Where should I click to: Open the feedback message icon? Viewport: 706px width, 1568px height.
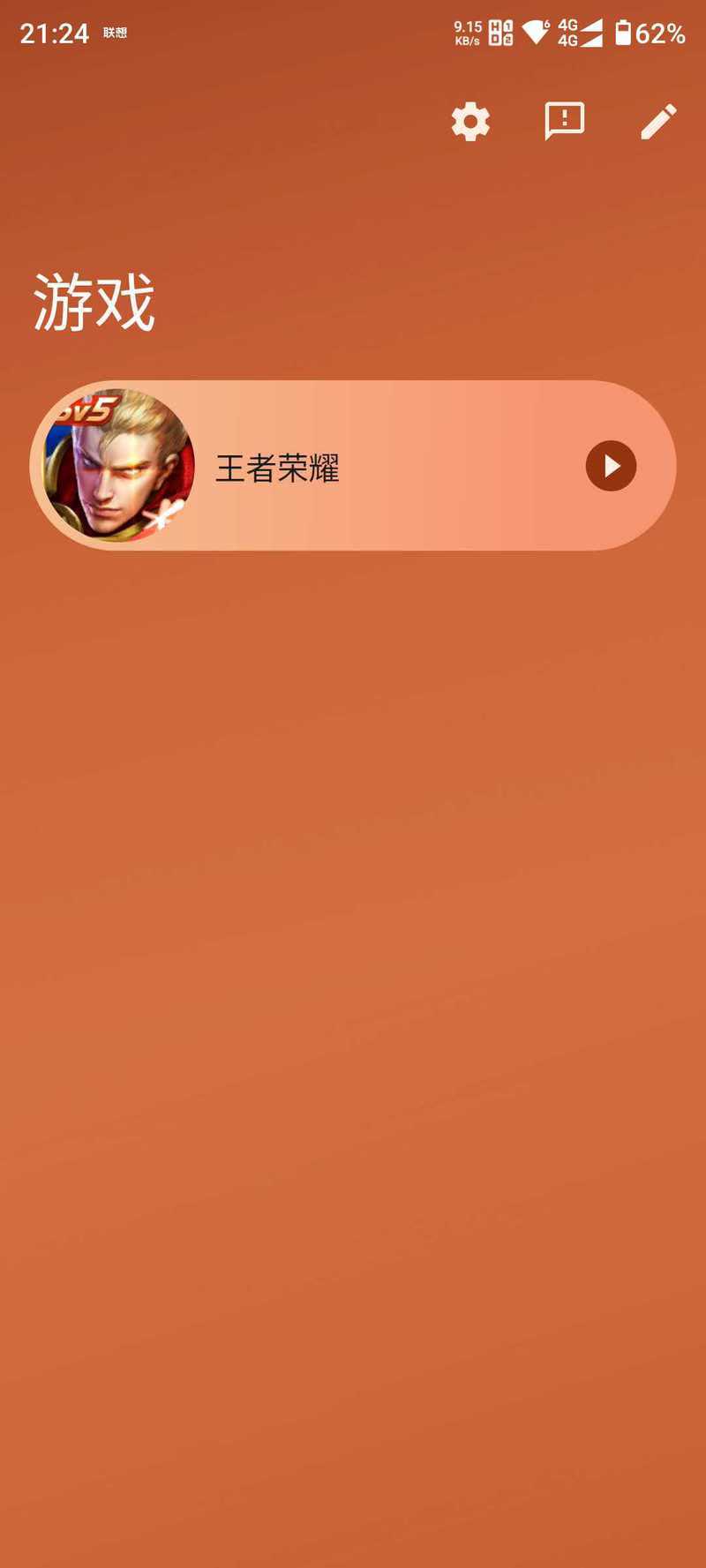click(565, 121)
